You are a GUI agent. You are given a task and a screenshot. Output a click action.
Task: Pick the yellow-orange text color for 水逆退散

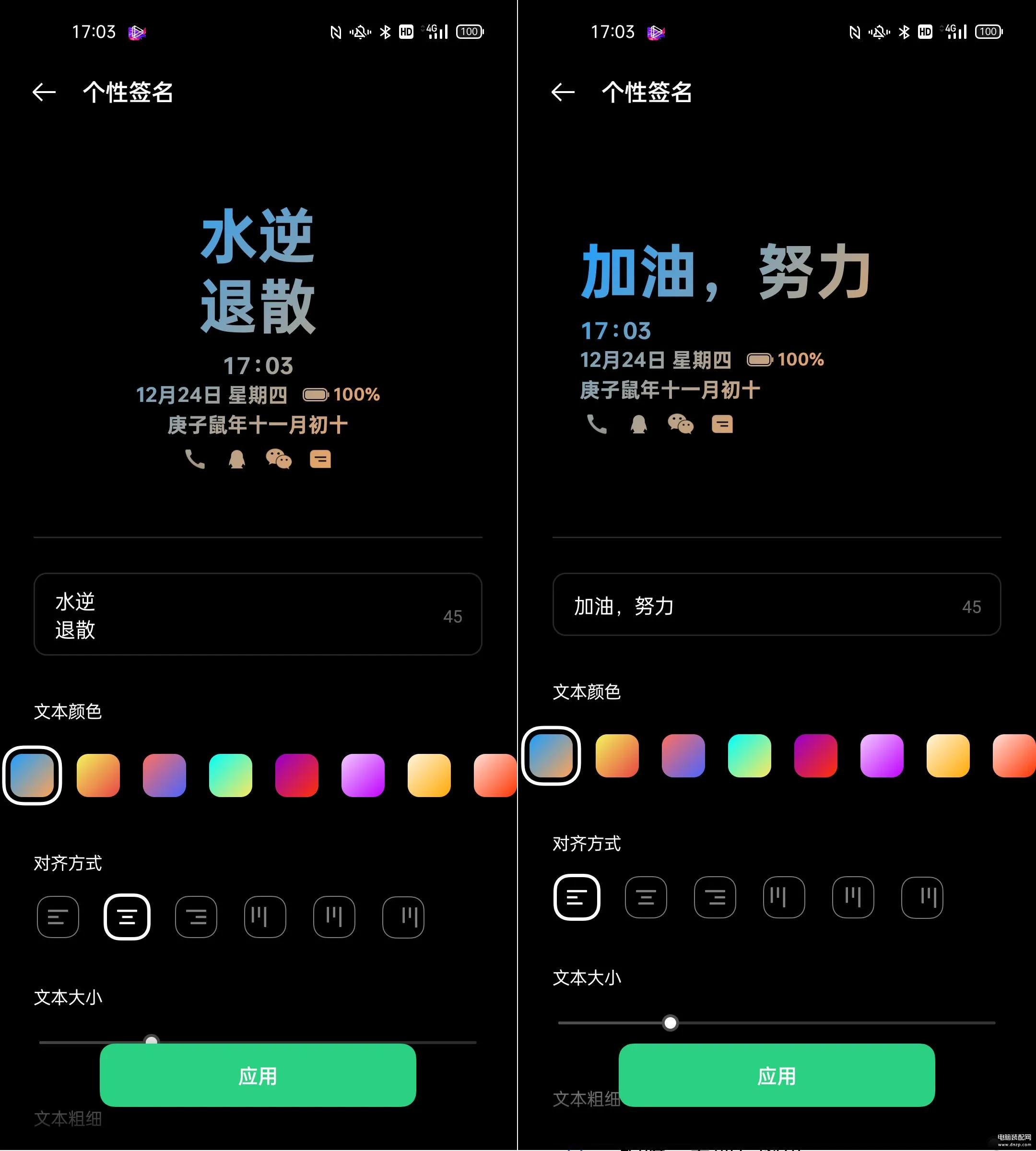98,775
